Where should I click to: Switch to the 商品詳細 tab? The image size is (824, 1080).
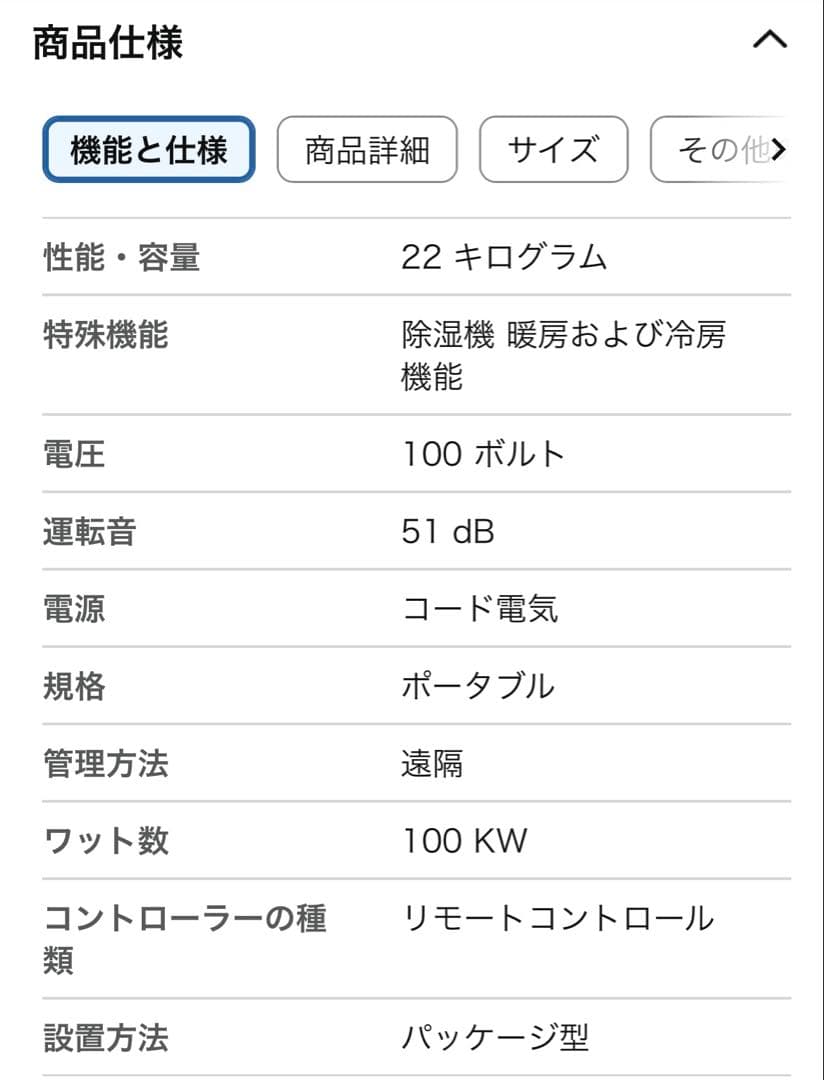click(x=367, y=148)
